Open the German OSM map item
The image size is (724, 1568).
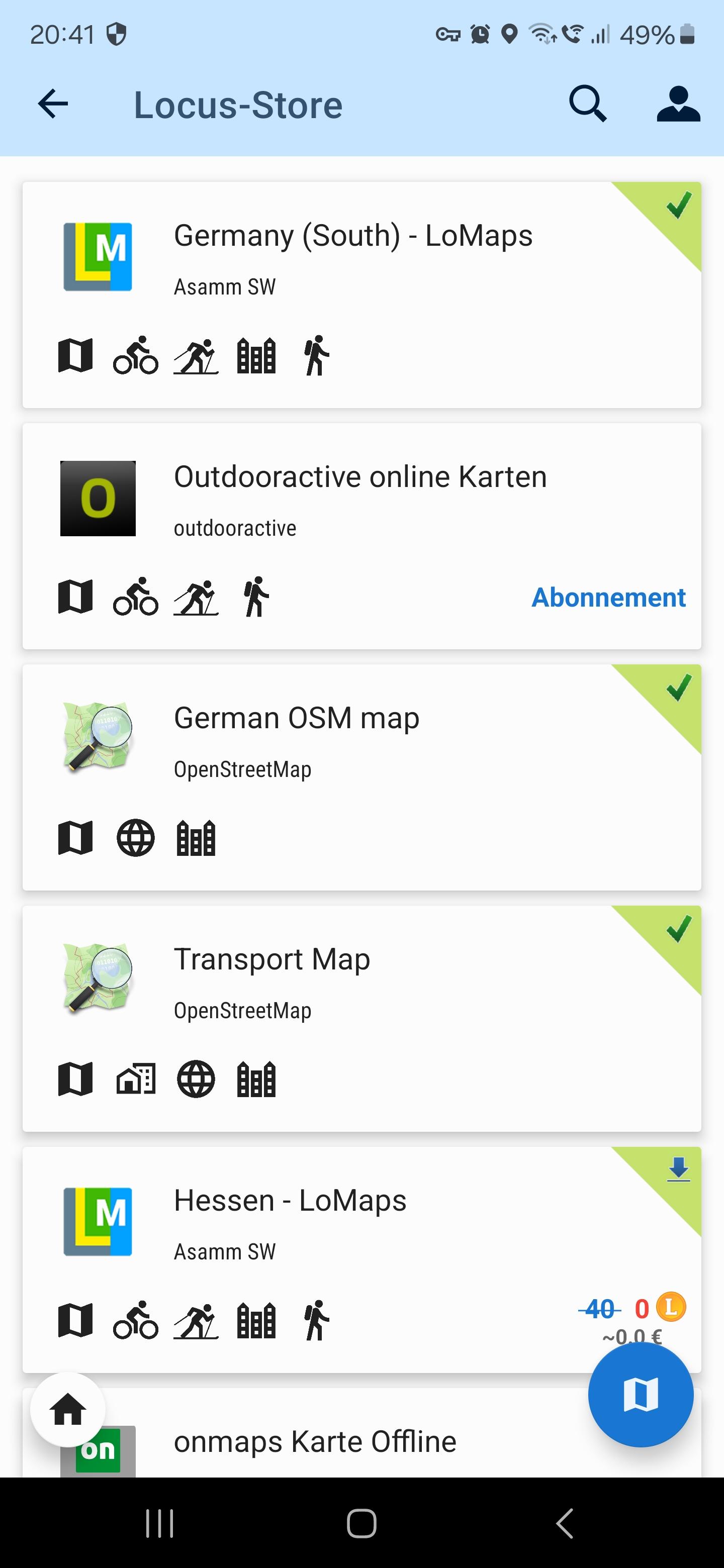(x=361, y=777)
